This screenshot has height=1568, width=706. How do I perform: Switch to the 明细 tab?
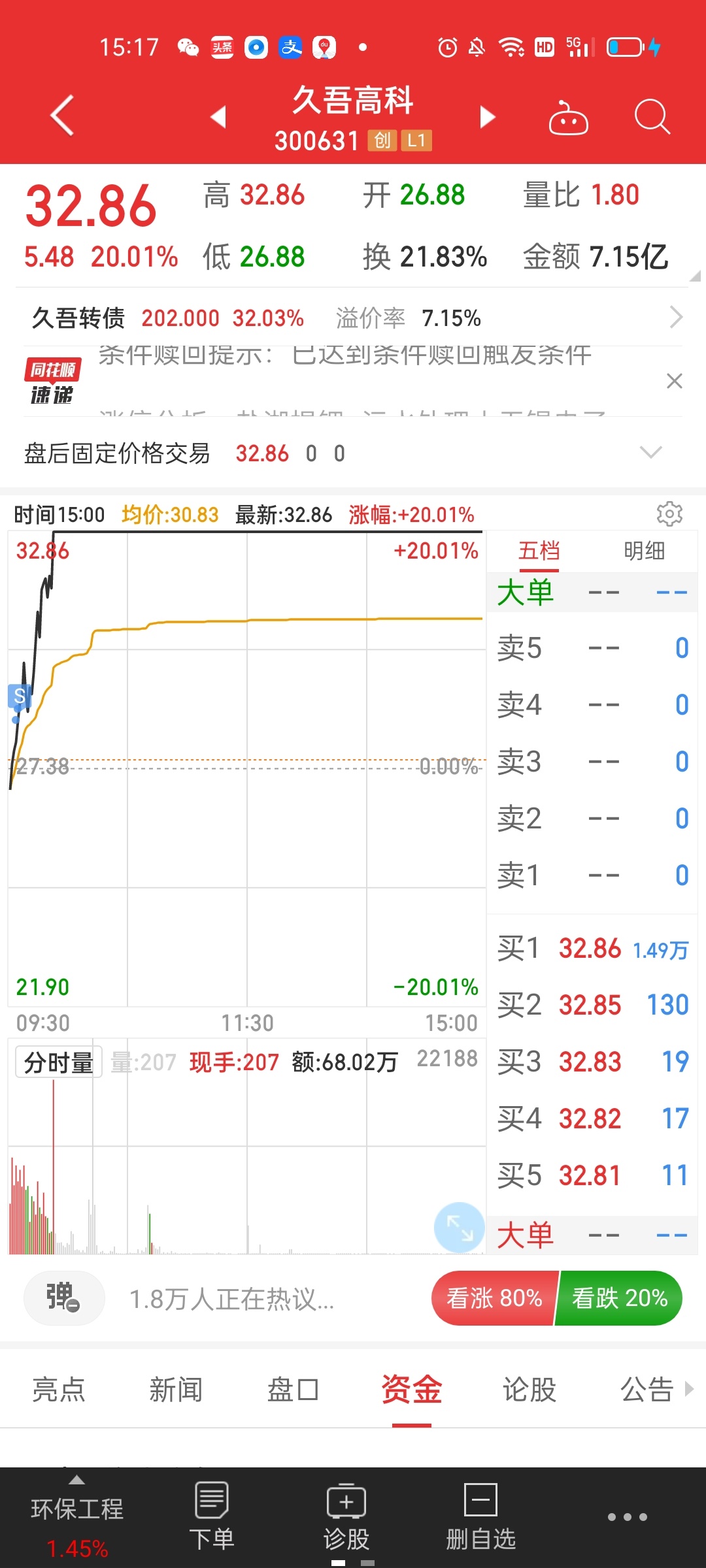coord(644,551)
